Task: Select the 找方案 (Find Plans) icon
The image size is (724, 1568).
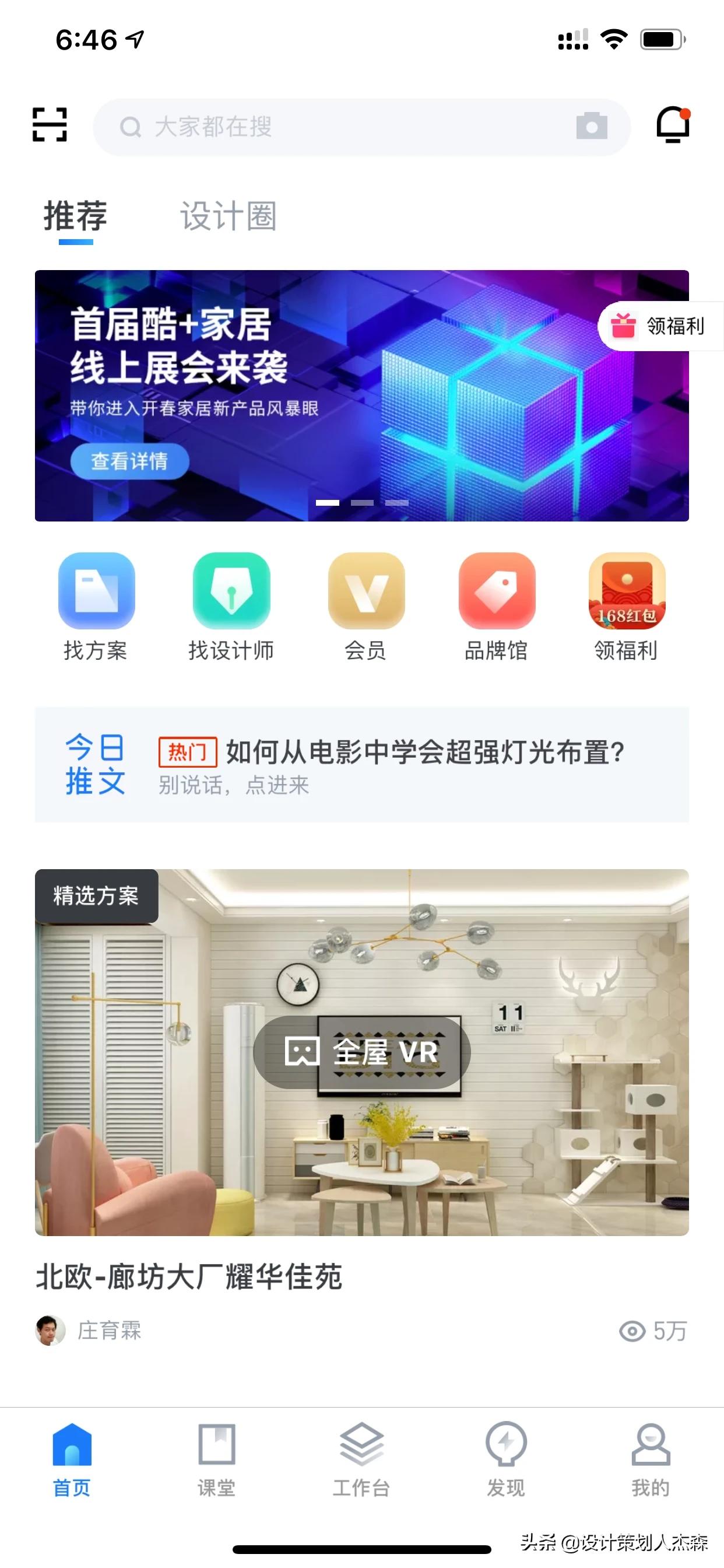Action: click(x=97, y=590)
